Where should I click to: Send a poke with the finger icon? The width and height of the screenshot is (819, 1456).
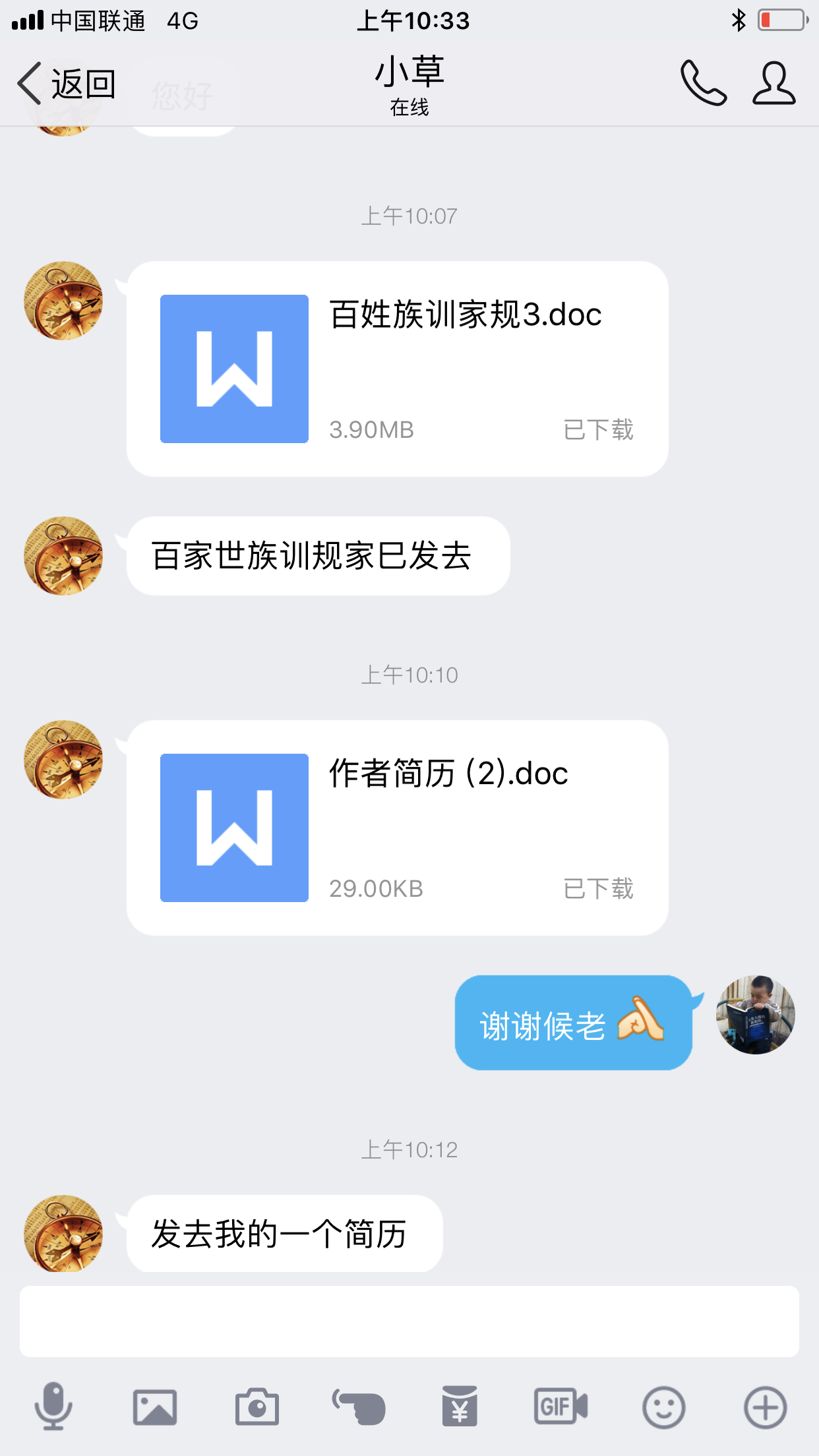tap(359, 1408)
